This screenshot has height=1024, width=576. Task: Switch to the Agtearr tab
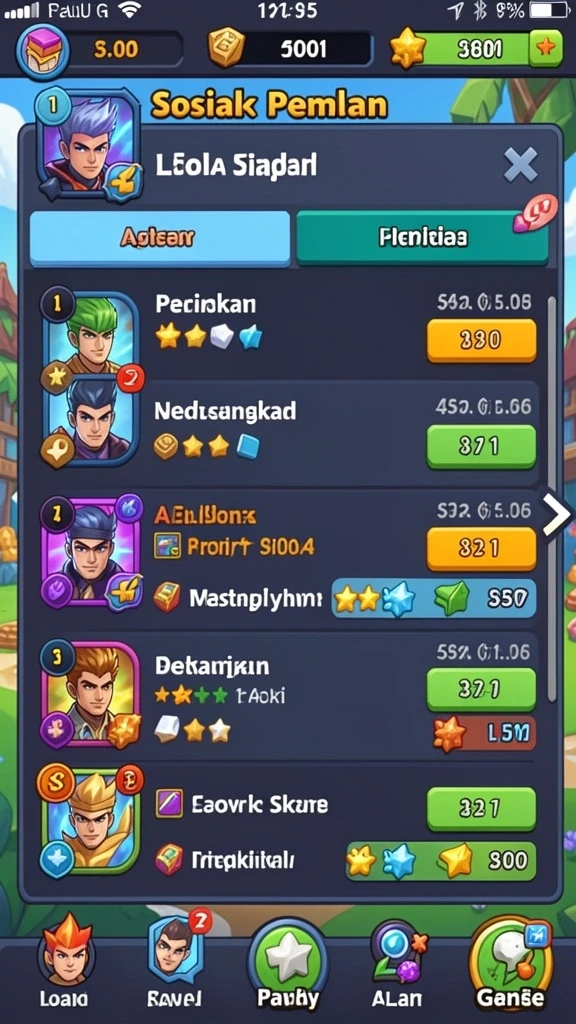click(x=159, y=238)
